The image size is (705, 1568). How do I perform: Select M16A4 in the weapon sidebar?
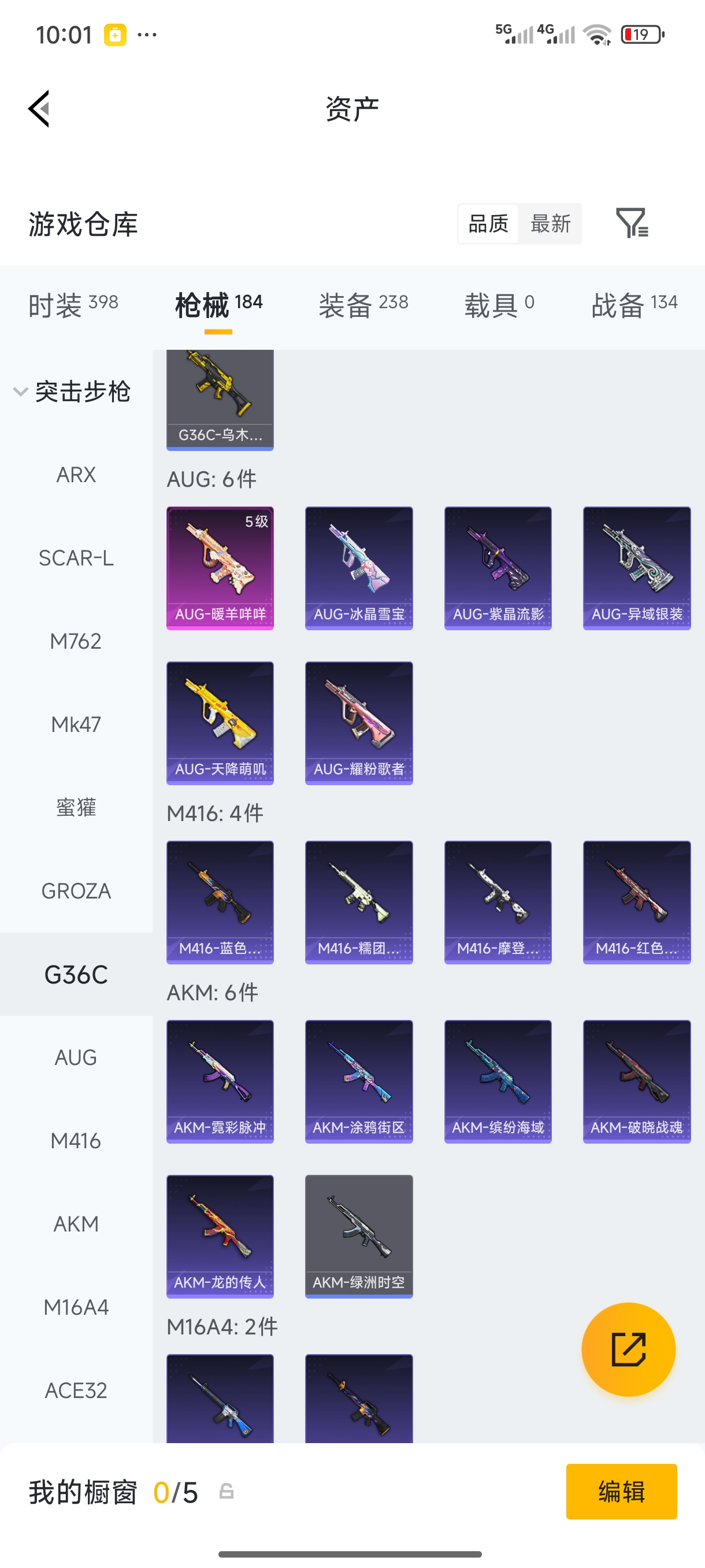[76, 1307]
